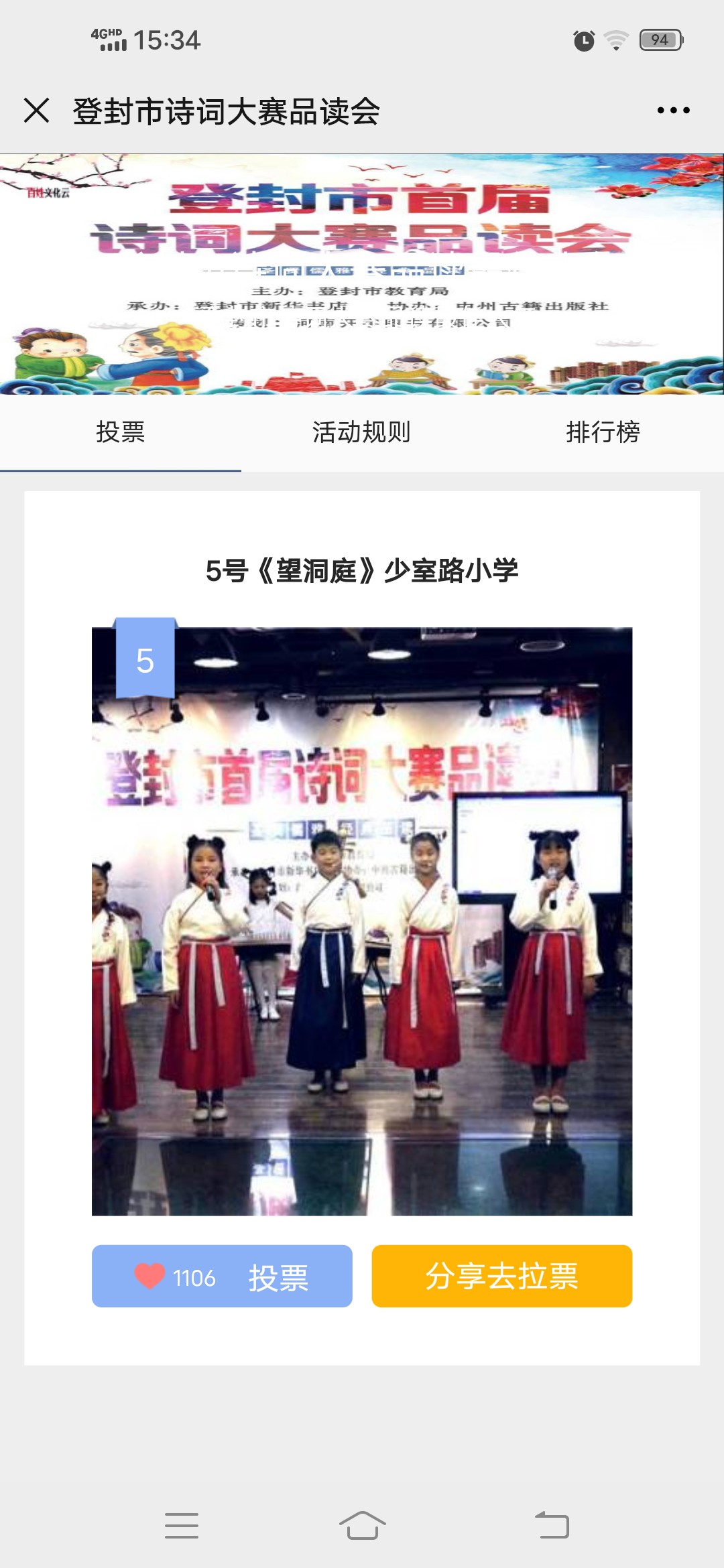Go back using the system back button
The height and width of the screenshot is (1568, 724).
click(x=552, y=1526)
